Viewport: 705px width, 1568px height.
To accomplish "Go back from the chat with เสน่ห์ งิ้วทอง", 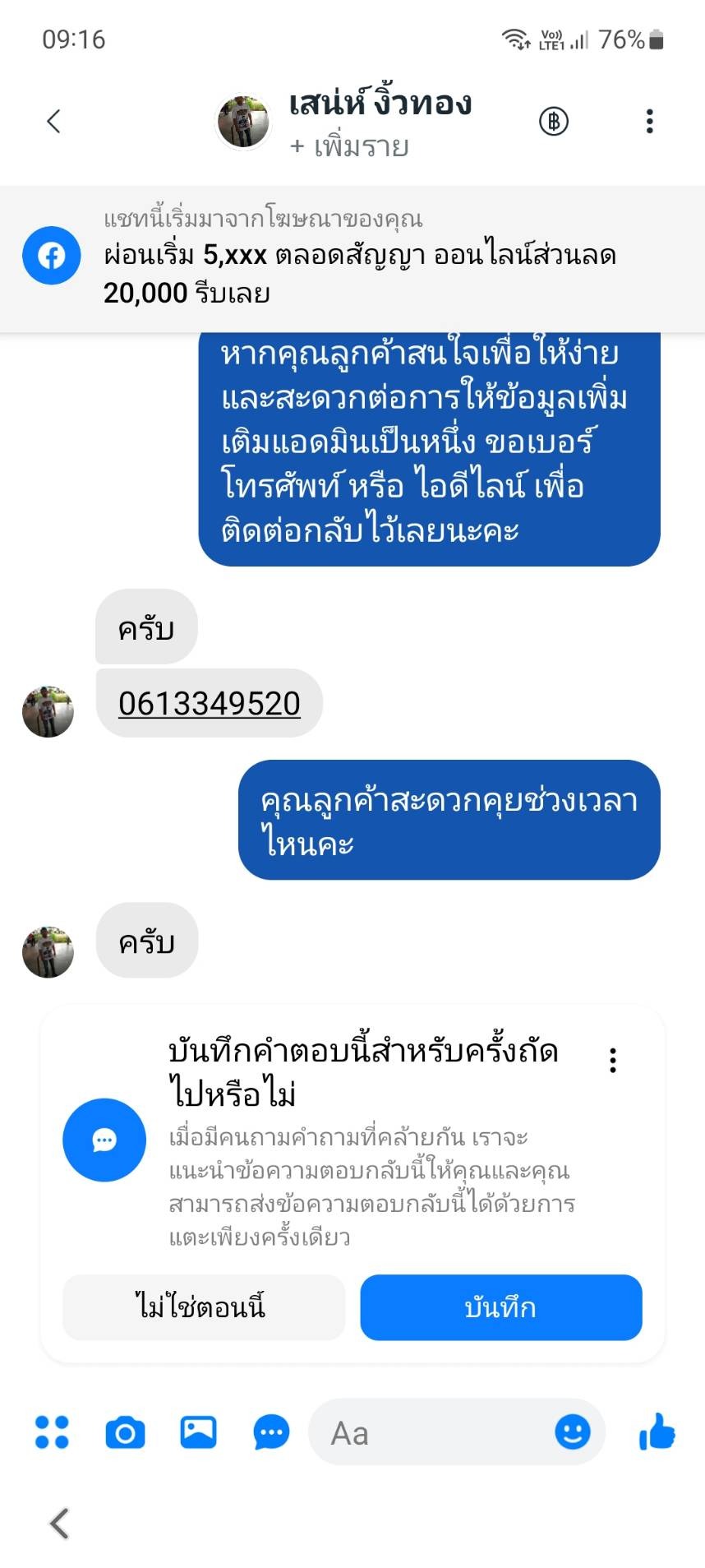I will pyautogui.click(x=54, y=122).
